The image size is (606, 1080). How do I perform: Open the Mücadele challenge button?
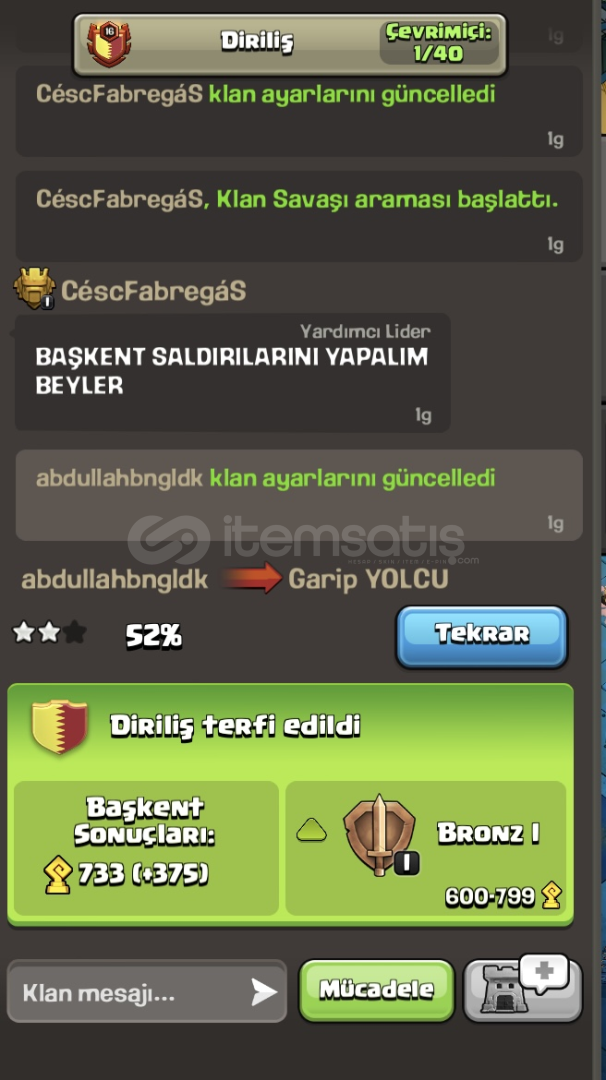377,990
